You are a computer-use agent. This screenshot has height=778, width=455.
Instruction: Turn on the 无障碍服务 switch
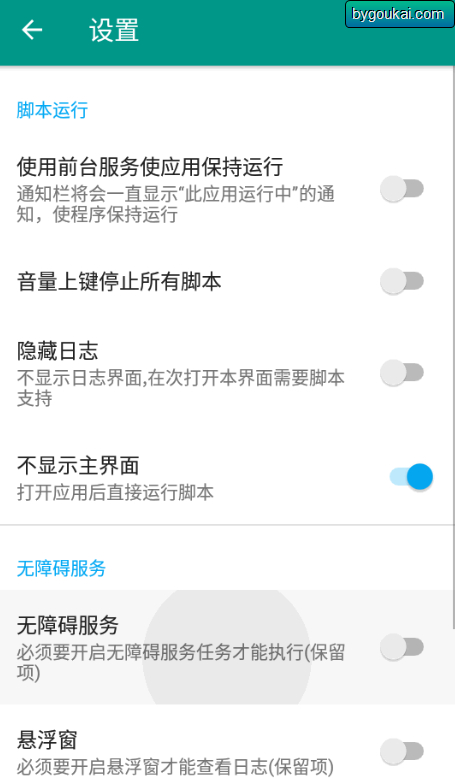[x=402, y=647]
